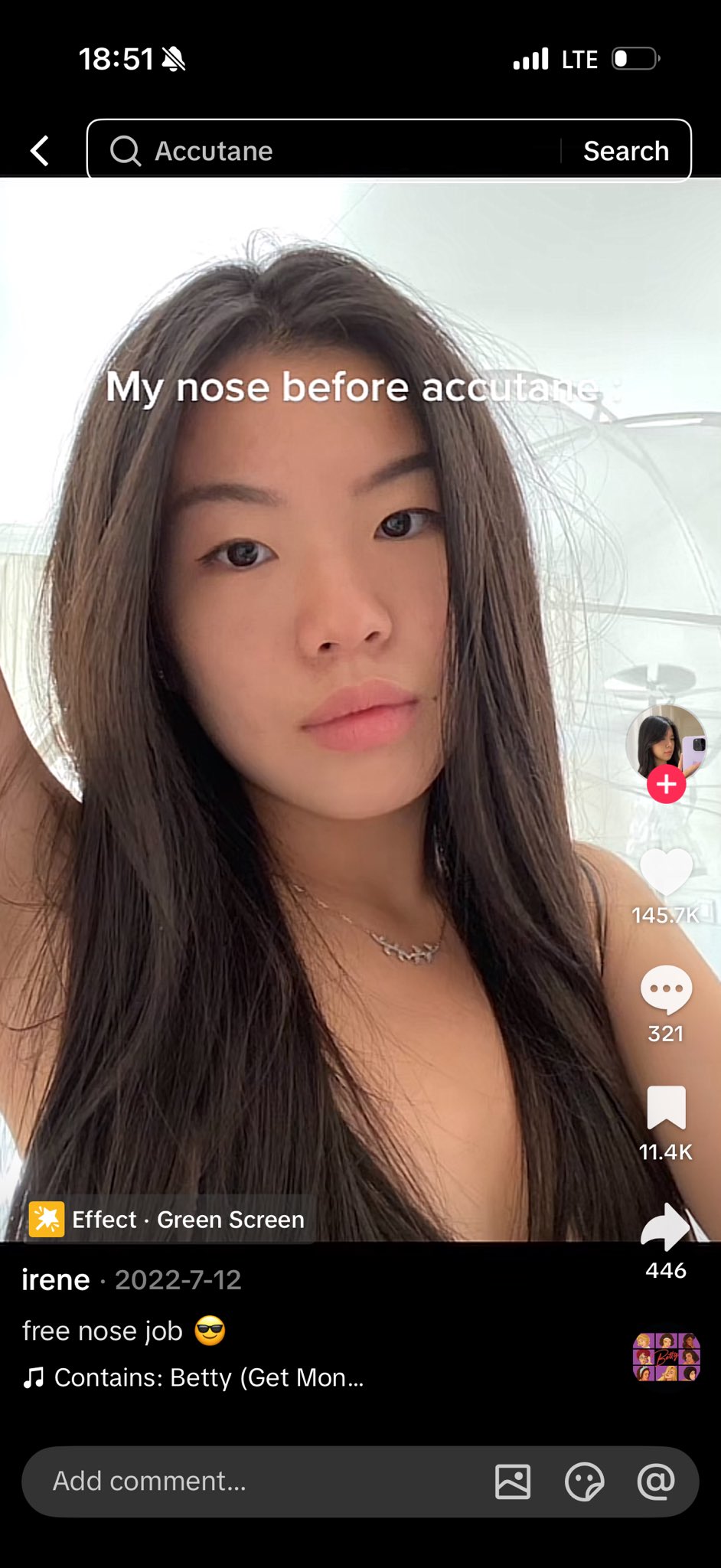This screenshot has height=1568, width=721.
Task: Open irene's username link
Action: click(x=56, y=1280)
